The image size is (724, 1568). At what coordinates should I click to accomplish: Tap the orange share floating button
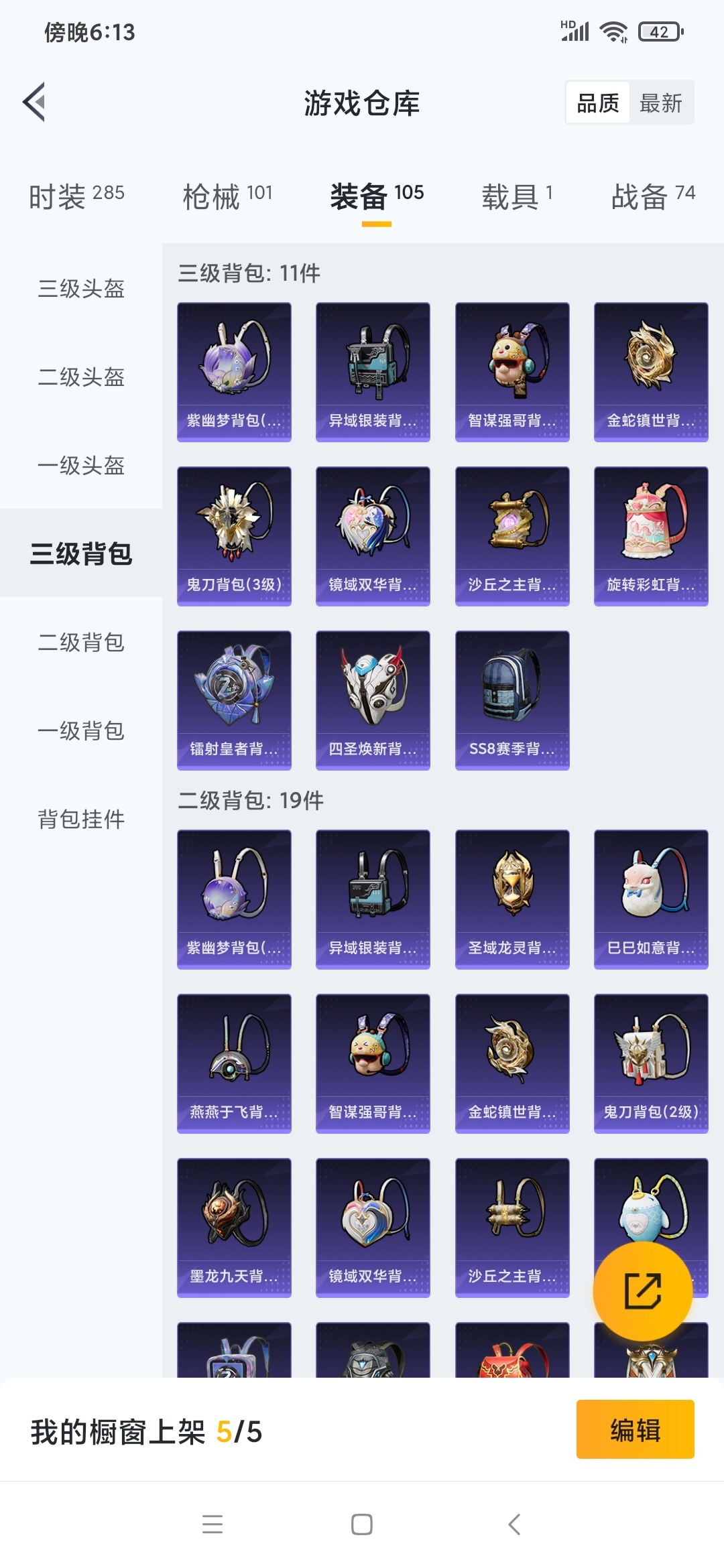click(x=642, y=1291)
